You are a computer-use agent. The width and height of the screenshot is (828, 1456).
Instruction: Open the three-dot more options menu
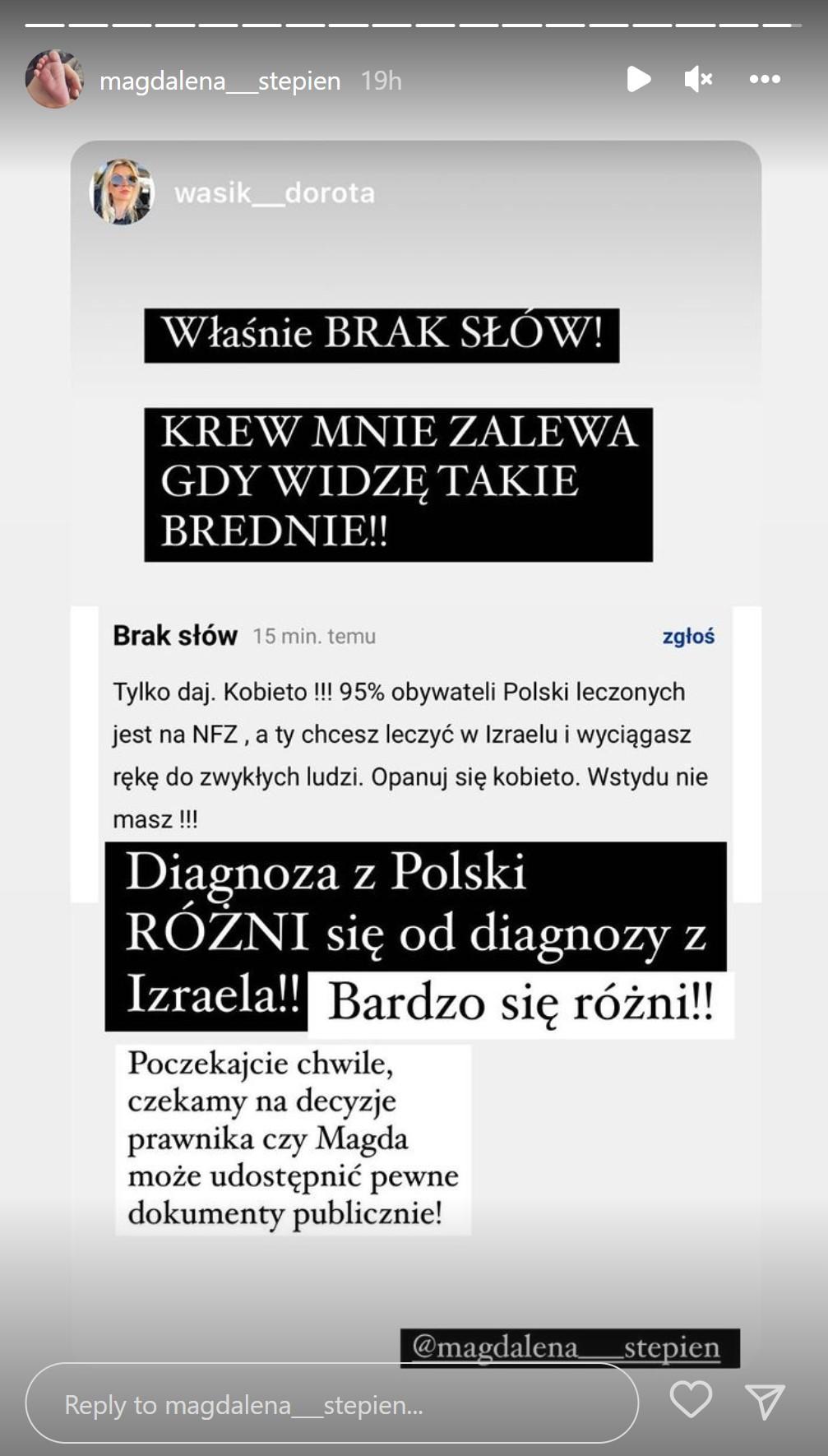click(765, 79)
